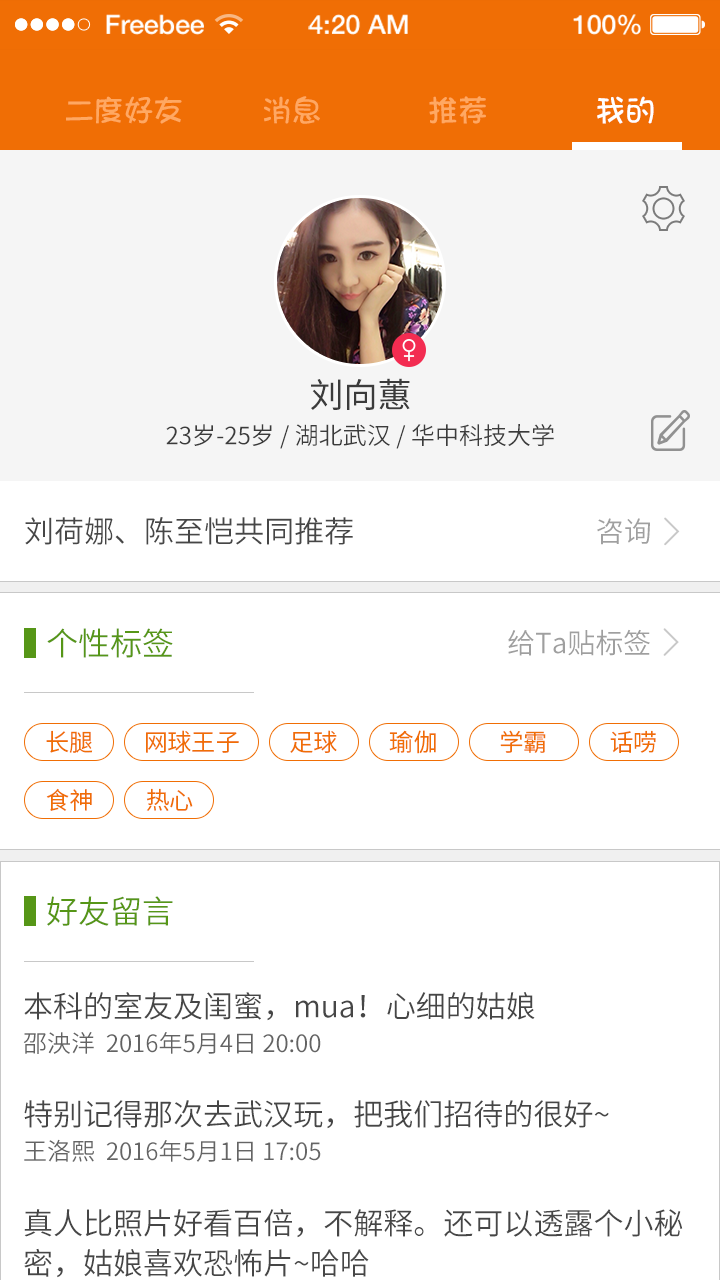Screen dimensions: 720x1280
Task: Choose the 瑜伽 tag chip
Action: (414, 743)
